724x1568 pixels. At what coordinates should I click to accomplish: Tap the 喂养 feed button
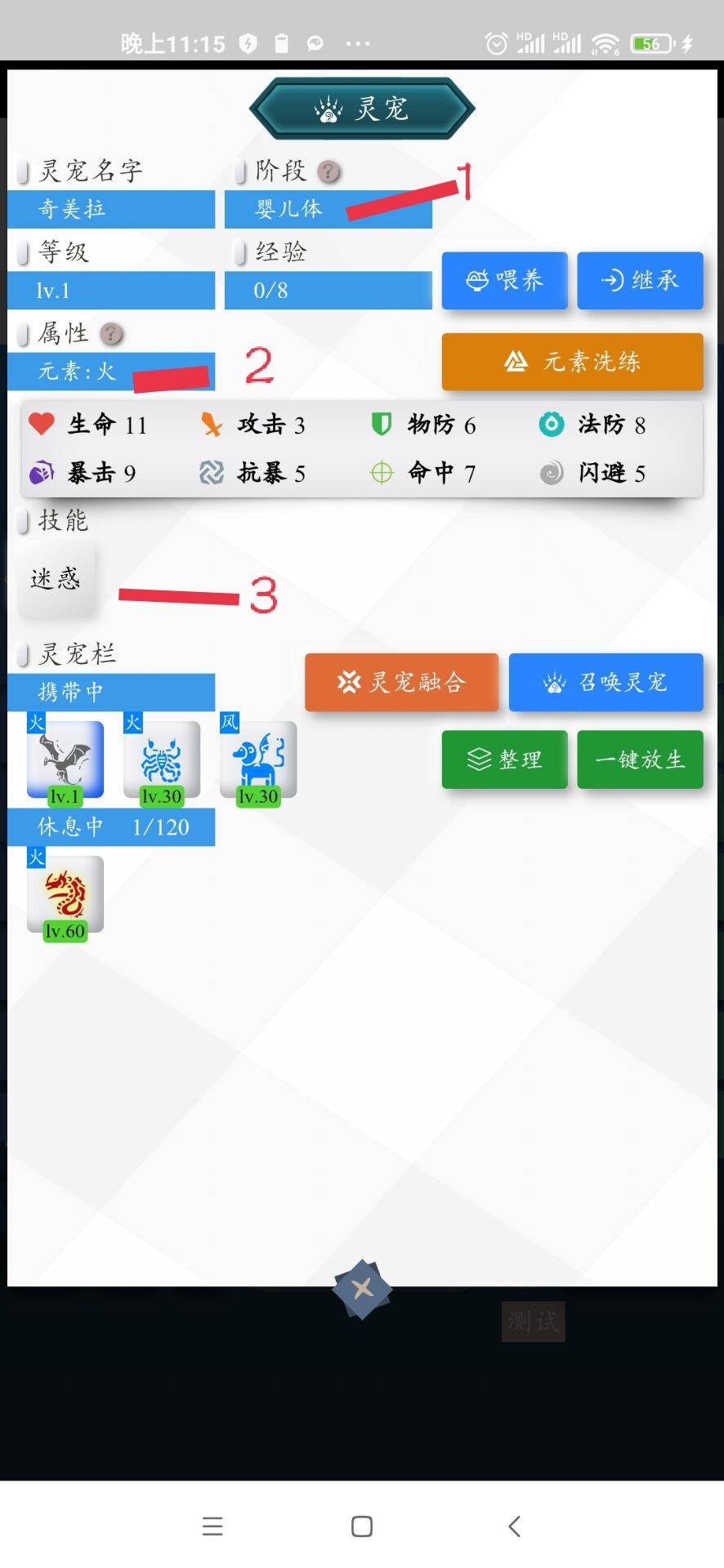(504, 281)
